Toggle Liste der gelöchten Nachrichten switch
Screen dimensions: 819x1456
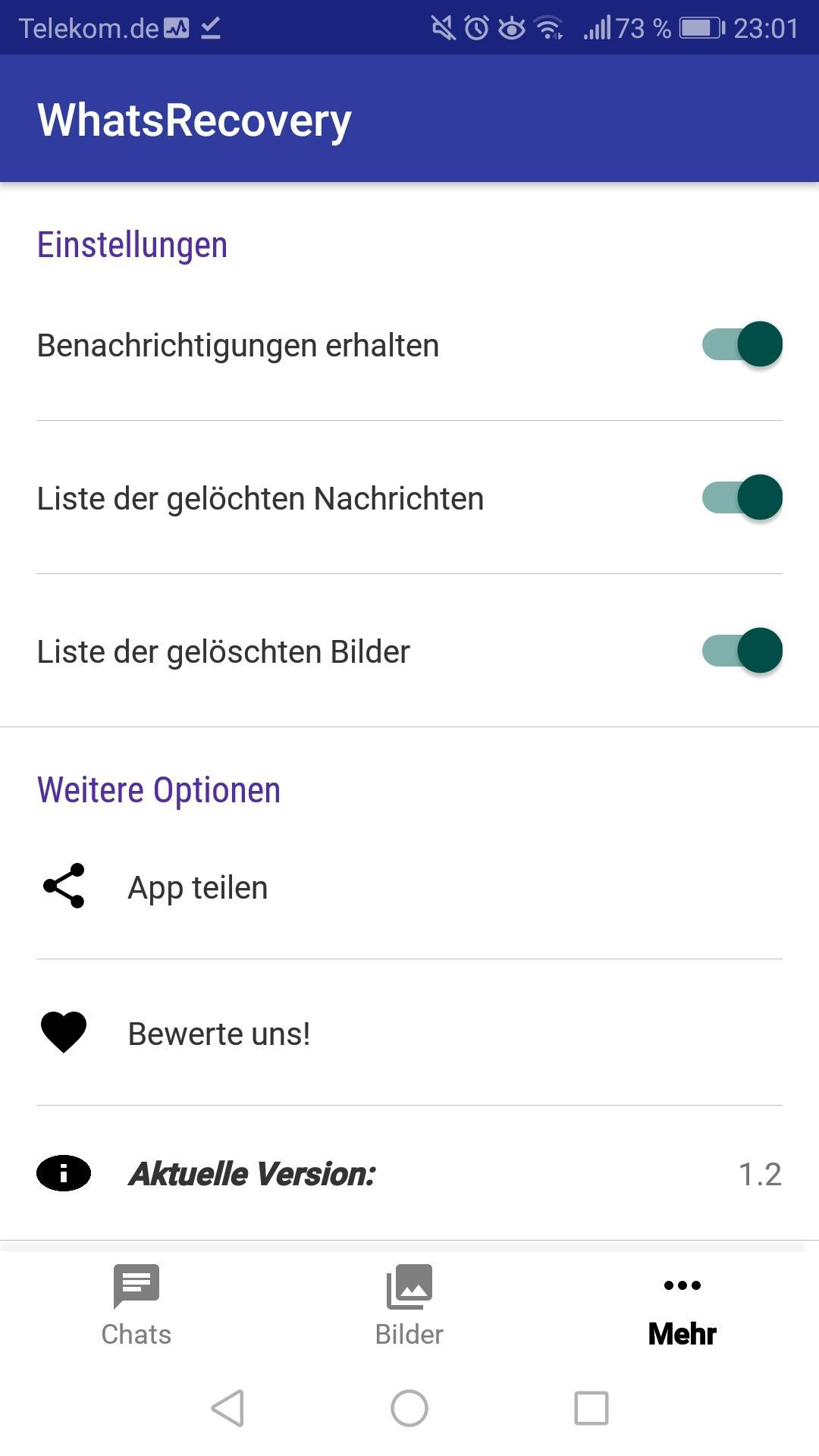click(x=742, y=497)
